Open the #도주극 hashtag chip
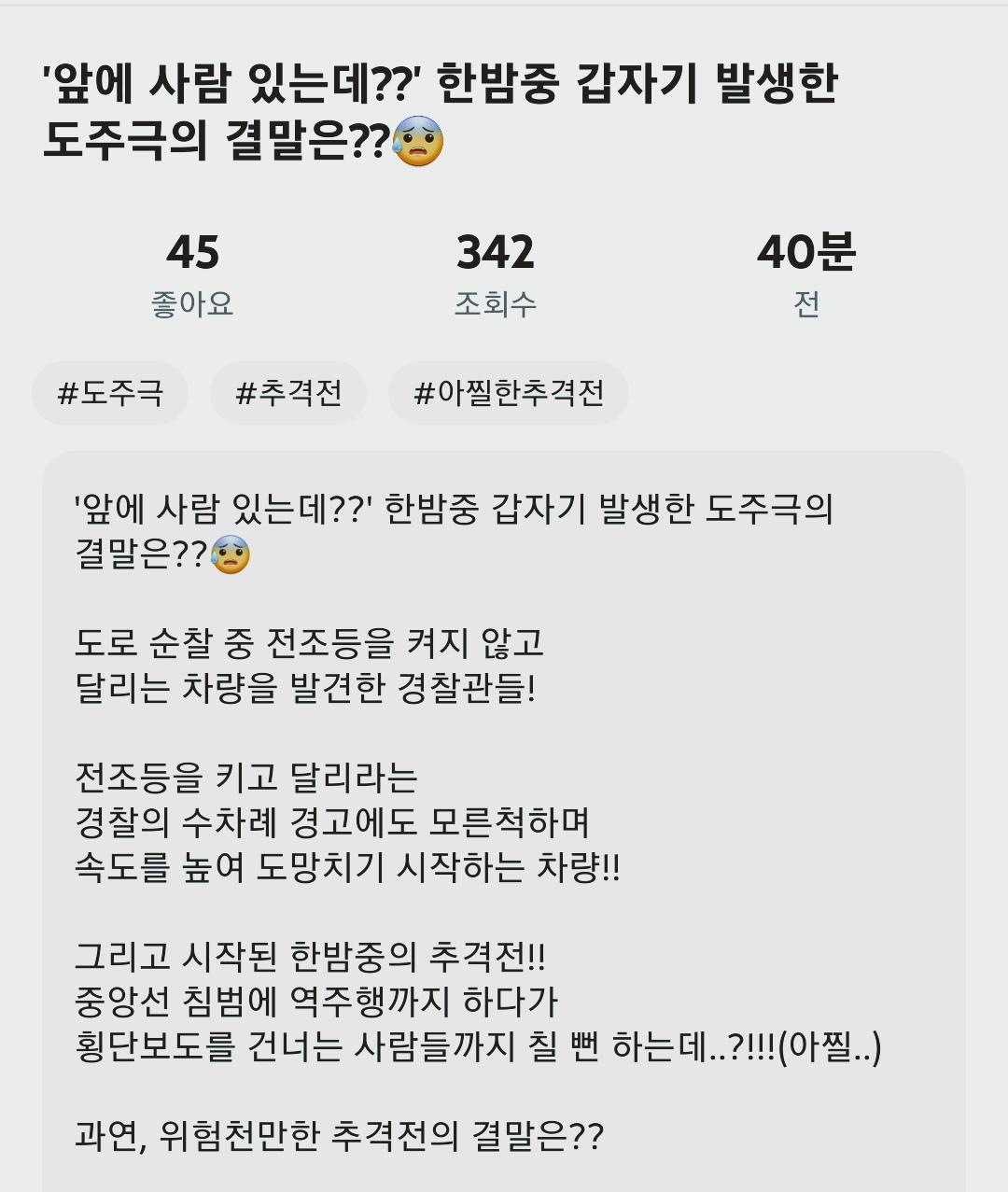This screenshot has width=1008, height=1192. coord(110,393)
